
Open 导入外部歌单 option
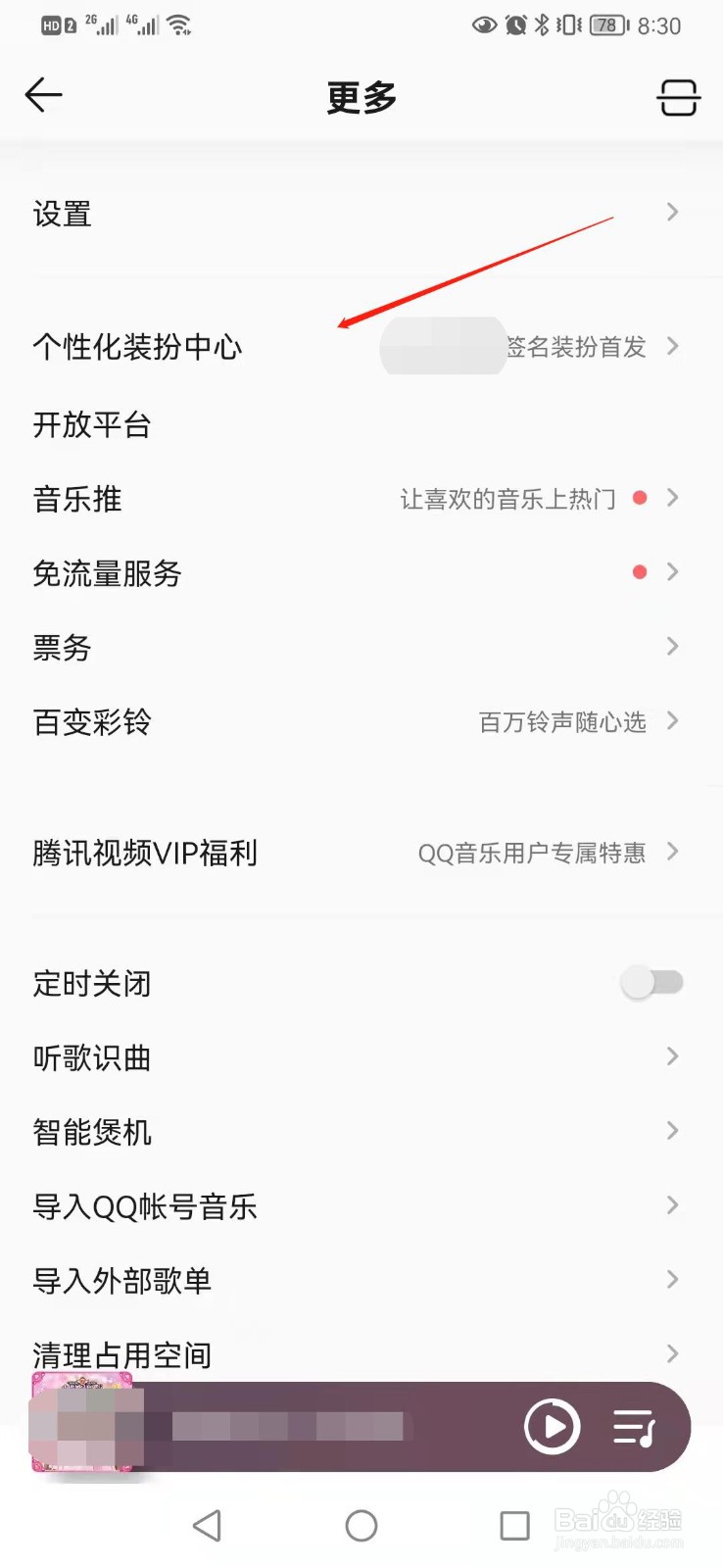pos(121,1280)
